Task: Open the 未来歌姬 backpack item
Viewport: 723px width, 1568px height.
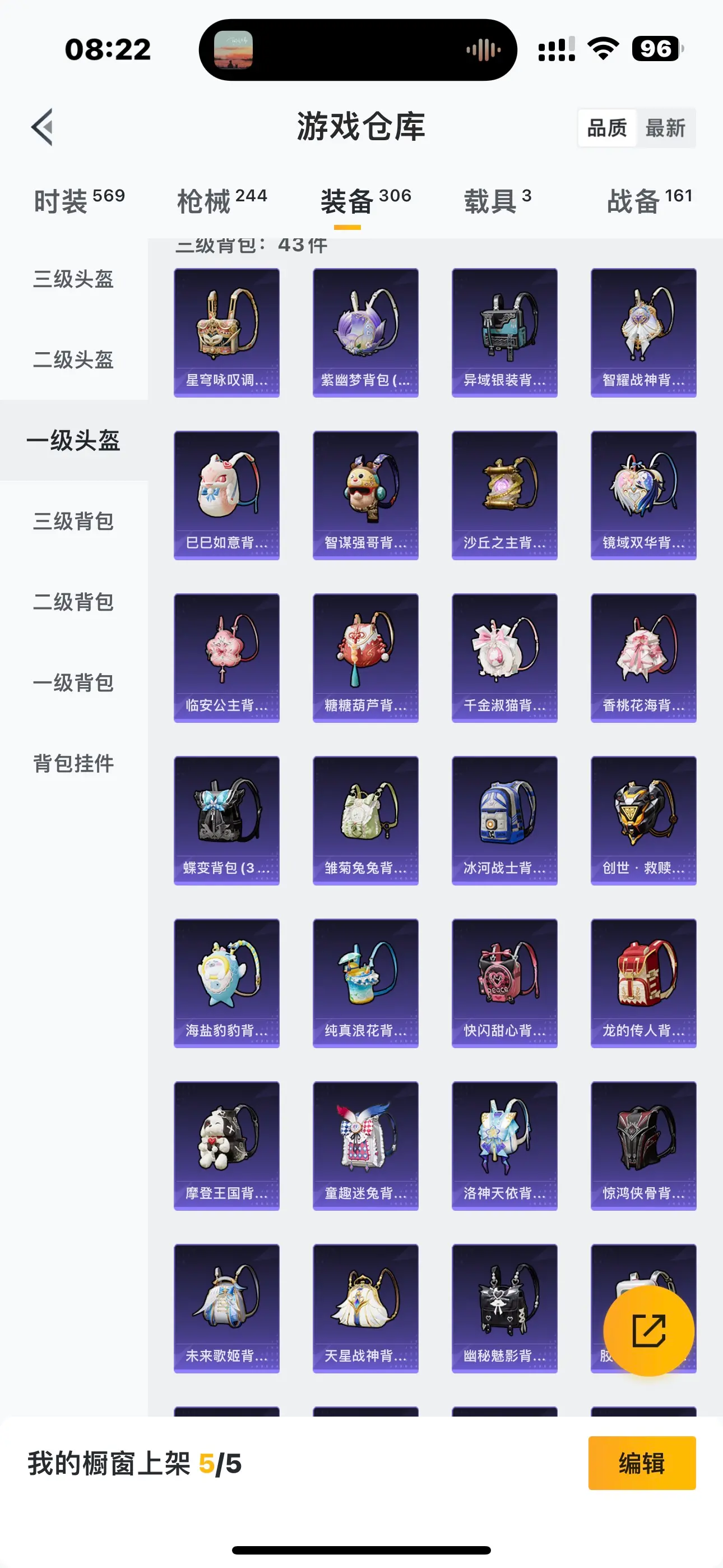Action: coord(226,1307)
